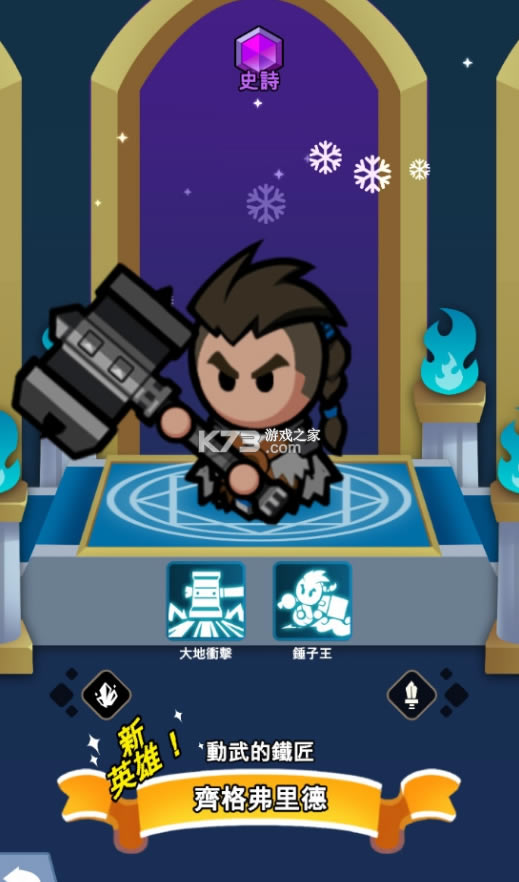Viewport: 519px width, 882px height.
Task: Tap the crystal element diamond icon
Action: [106, 695]
